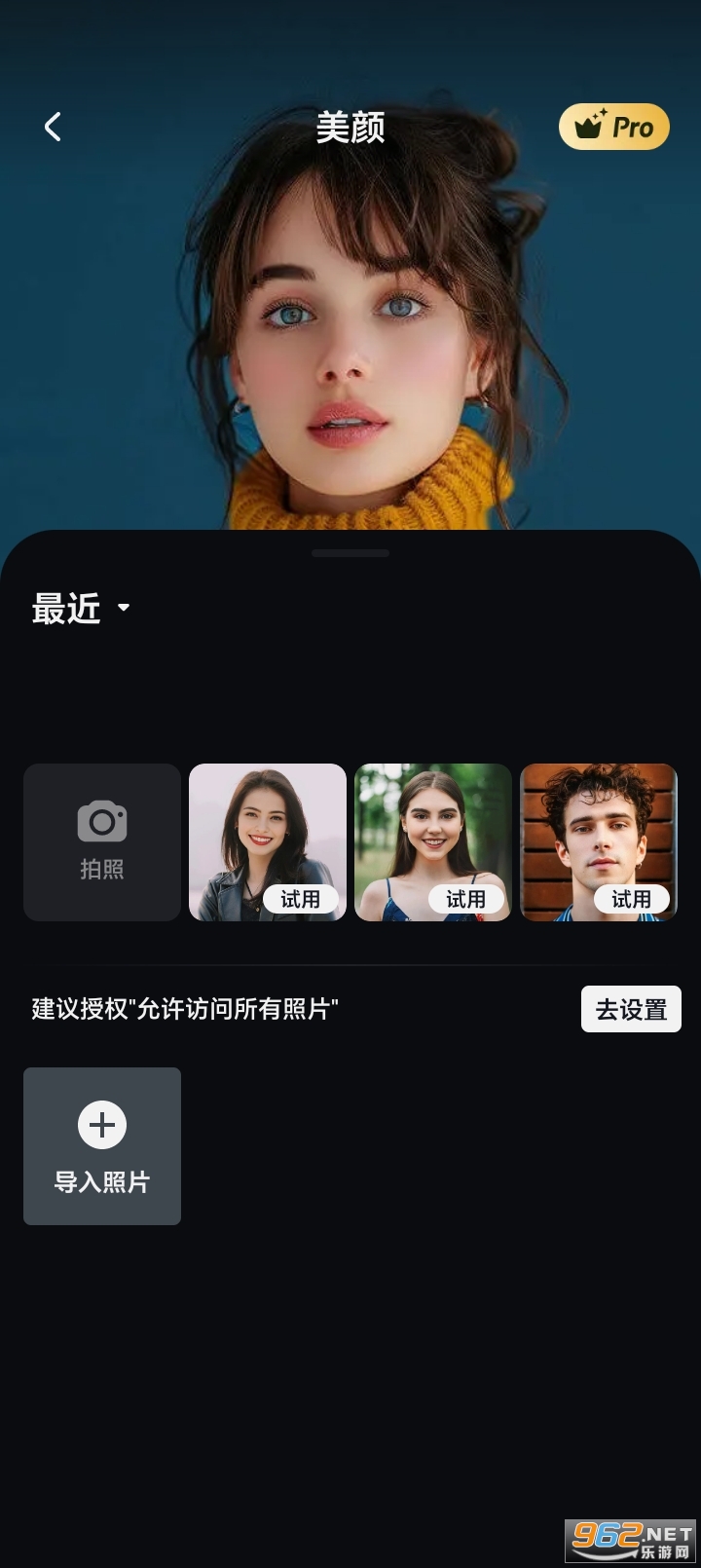Import a photo via 导入照片

coord(102,1145)
